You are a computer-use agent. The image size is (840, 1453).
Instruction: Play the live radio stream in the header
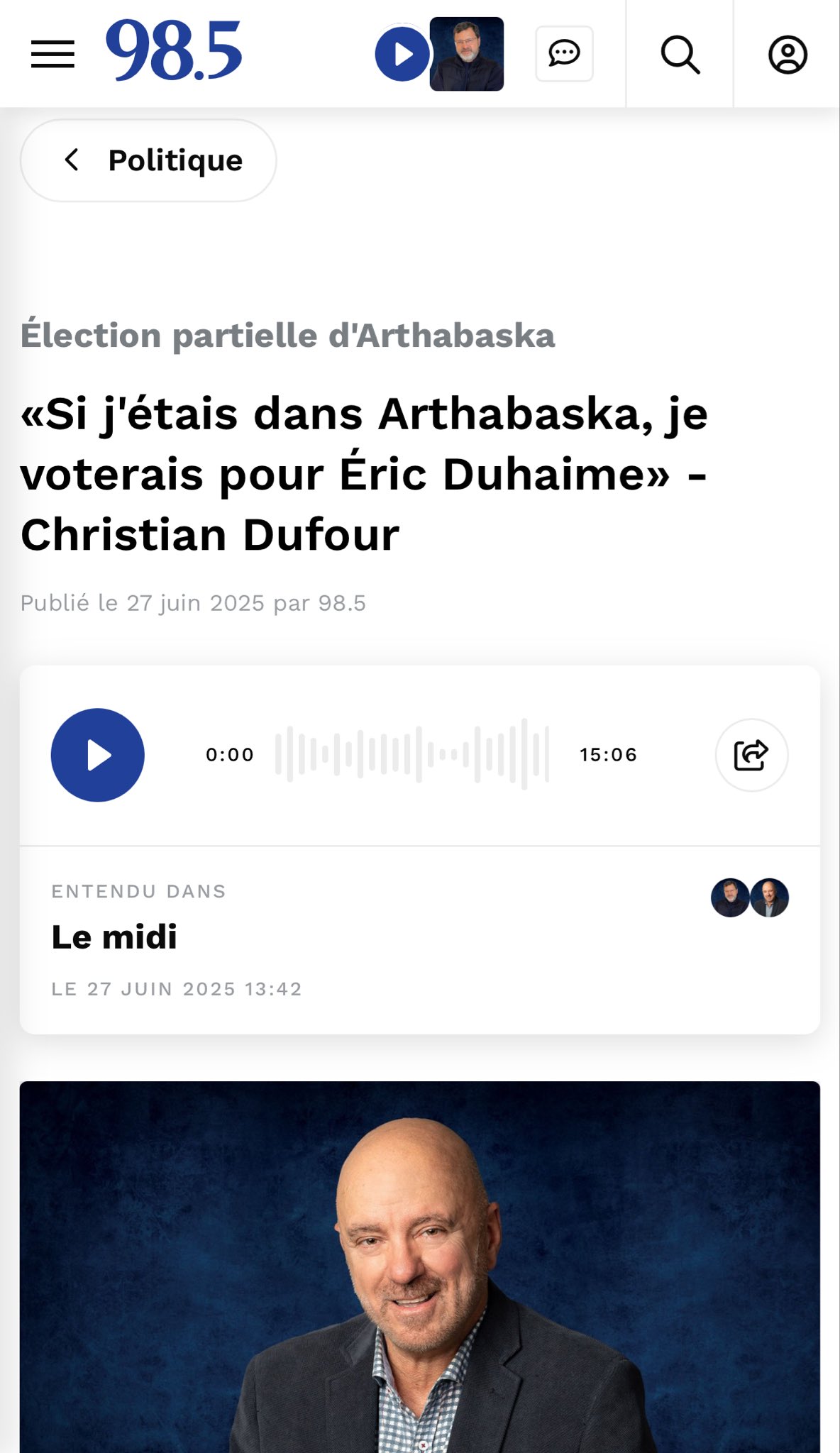pos(402,54)
